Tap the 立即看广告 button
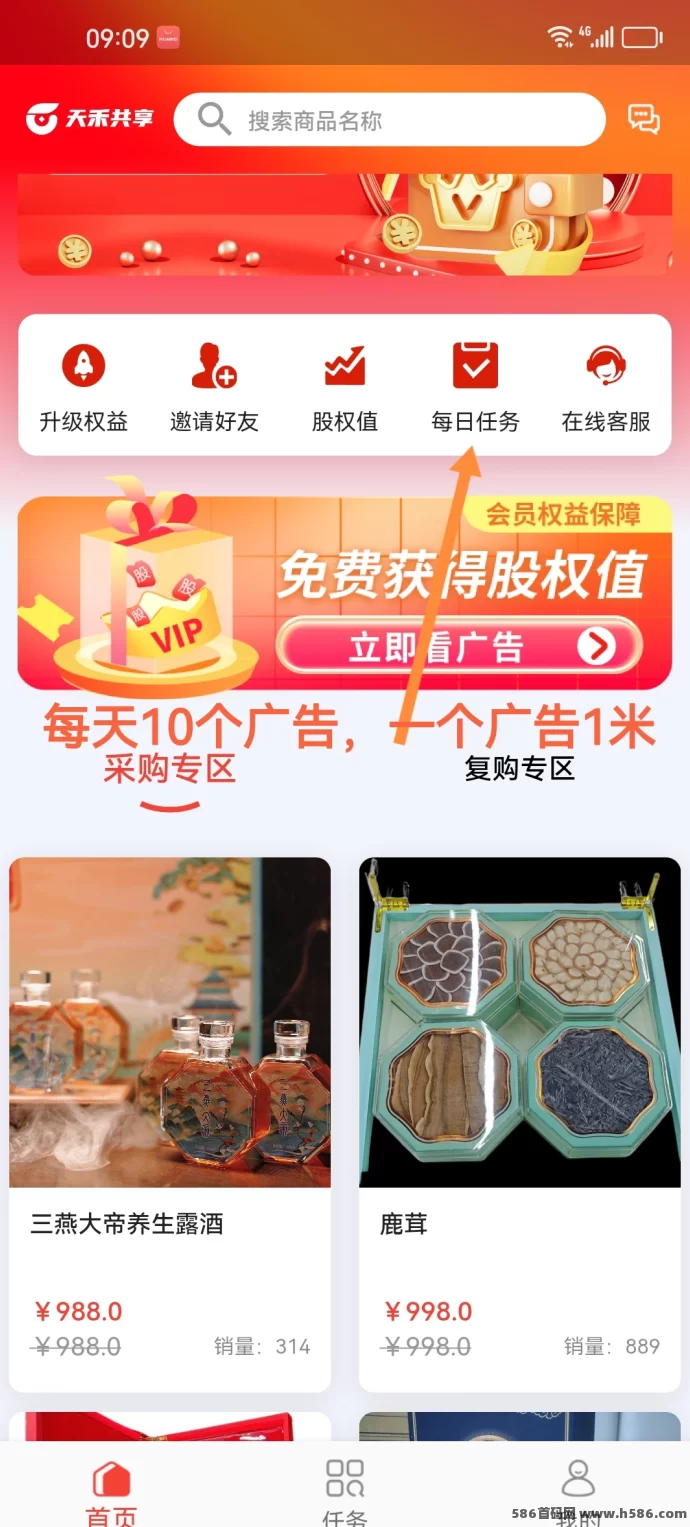This screenshot has width=690, height=1527. click(458, 647)
